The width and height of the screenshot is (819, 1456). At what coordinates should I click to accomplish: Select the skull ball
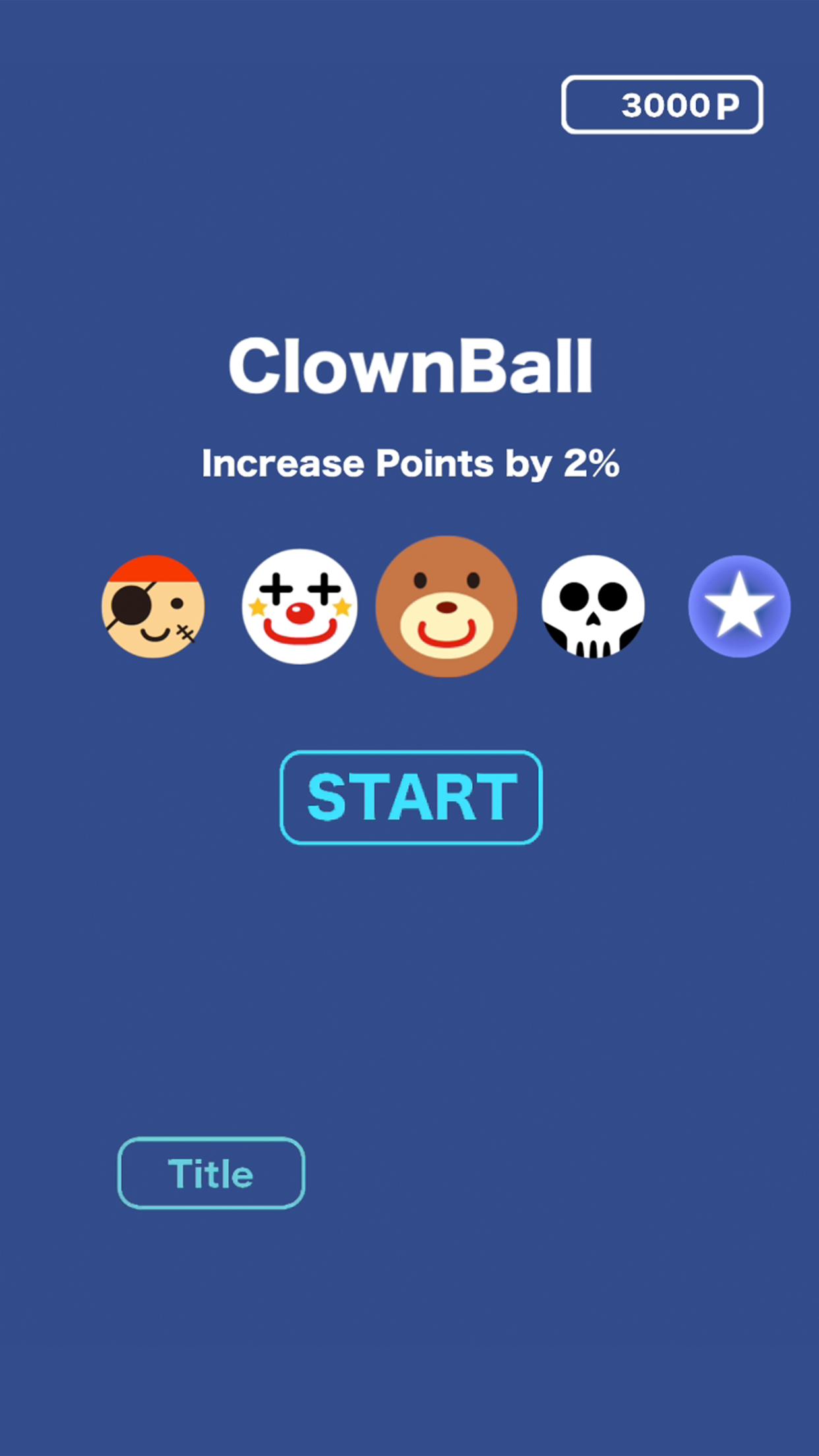tap(593, 607)
